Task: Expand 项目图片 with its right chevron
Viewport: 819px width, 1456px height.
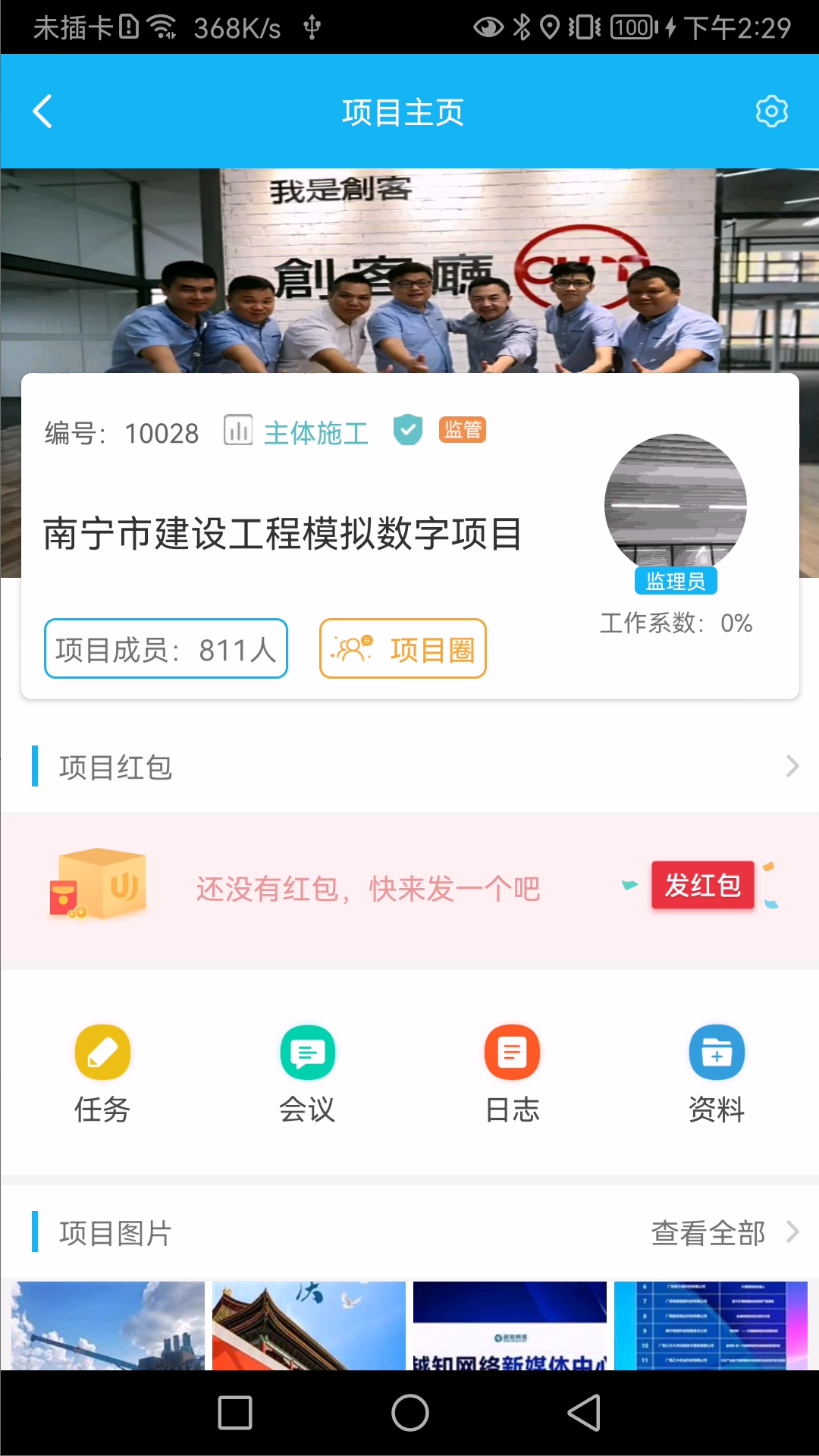Action: pyautogui.click(x=792, y=1233)
